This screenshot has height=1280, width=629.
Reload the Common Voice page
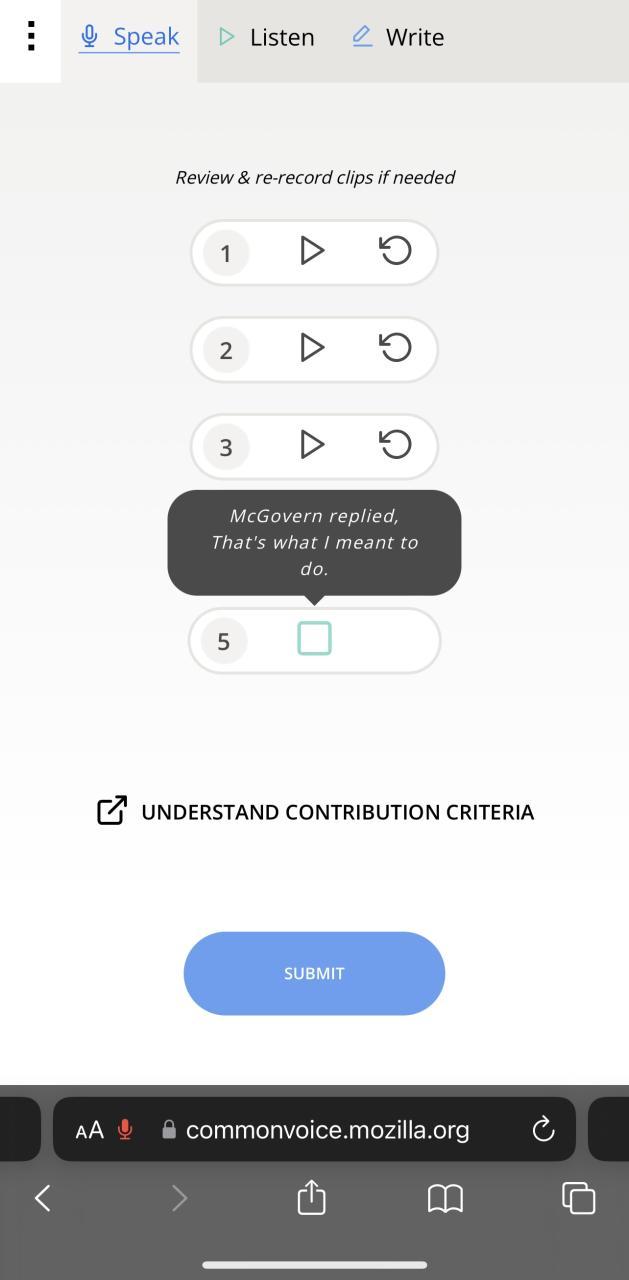click(x=543, y=1130)
